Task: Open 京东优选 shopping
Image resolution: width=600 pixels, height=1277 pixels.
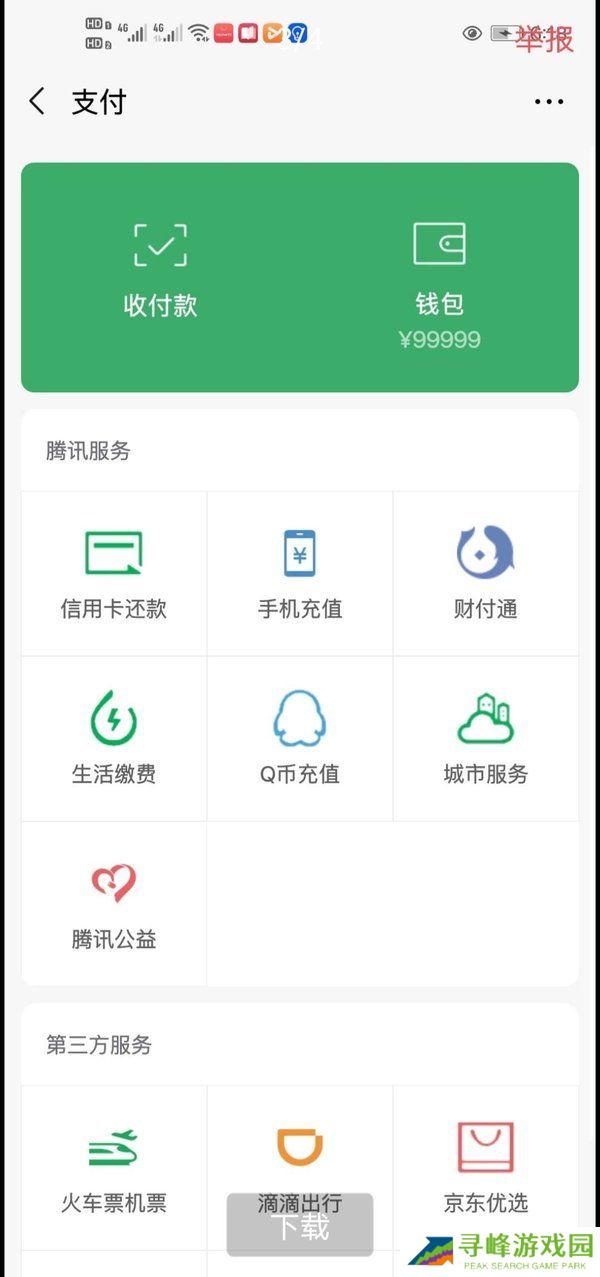Action: point(485,1167)
